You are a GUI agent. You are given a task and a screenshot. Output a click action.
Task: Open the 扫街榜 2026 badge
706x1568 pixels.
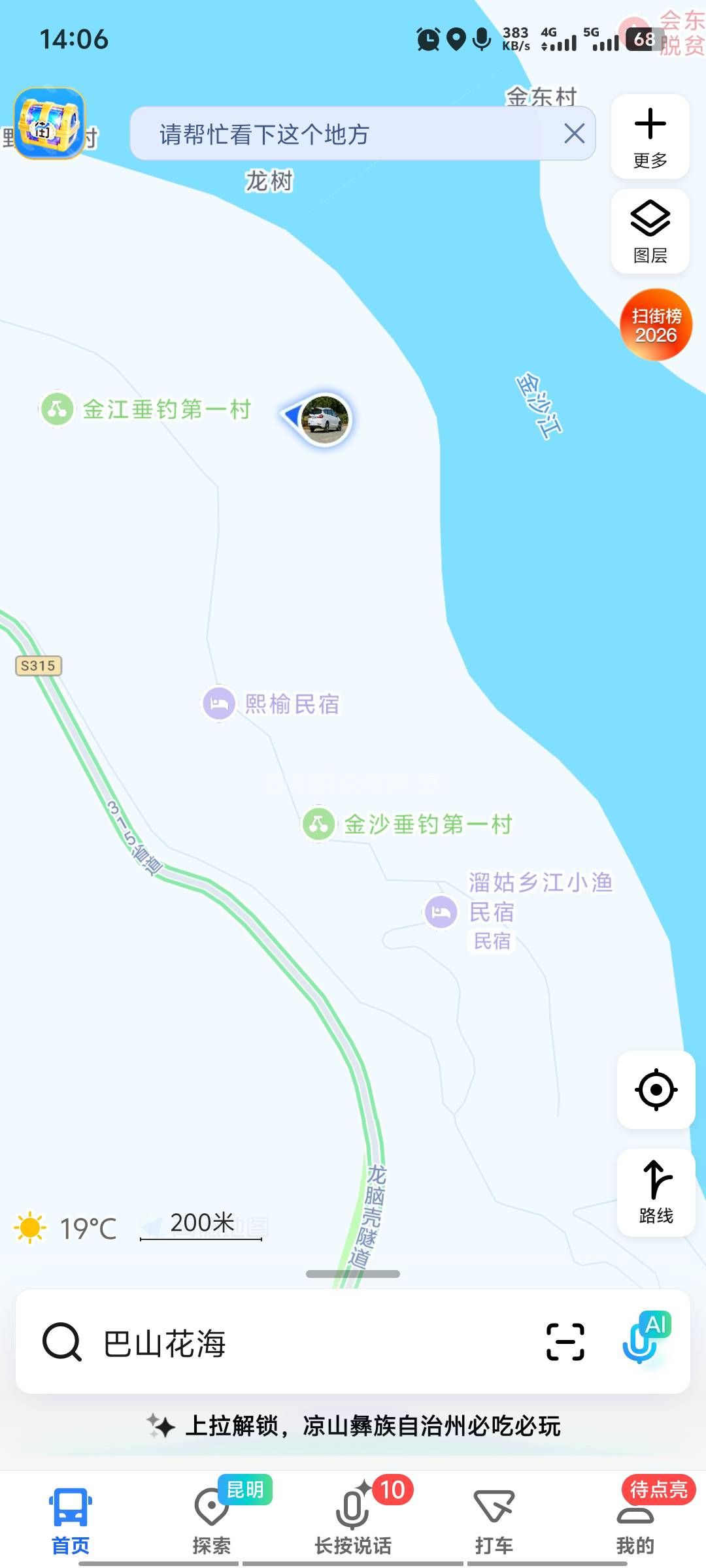tap(656, 325)
